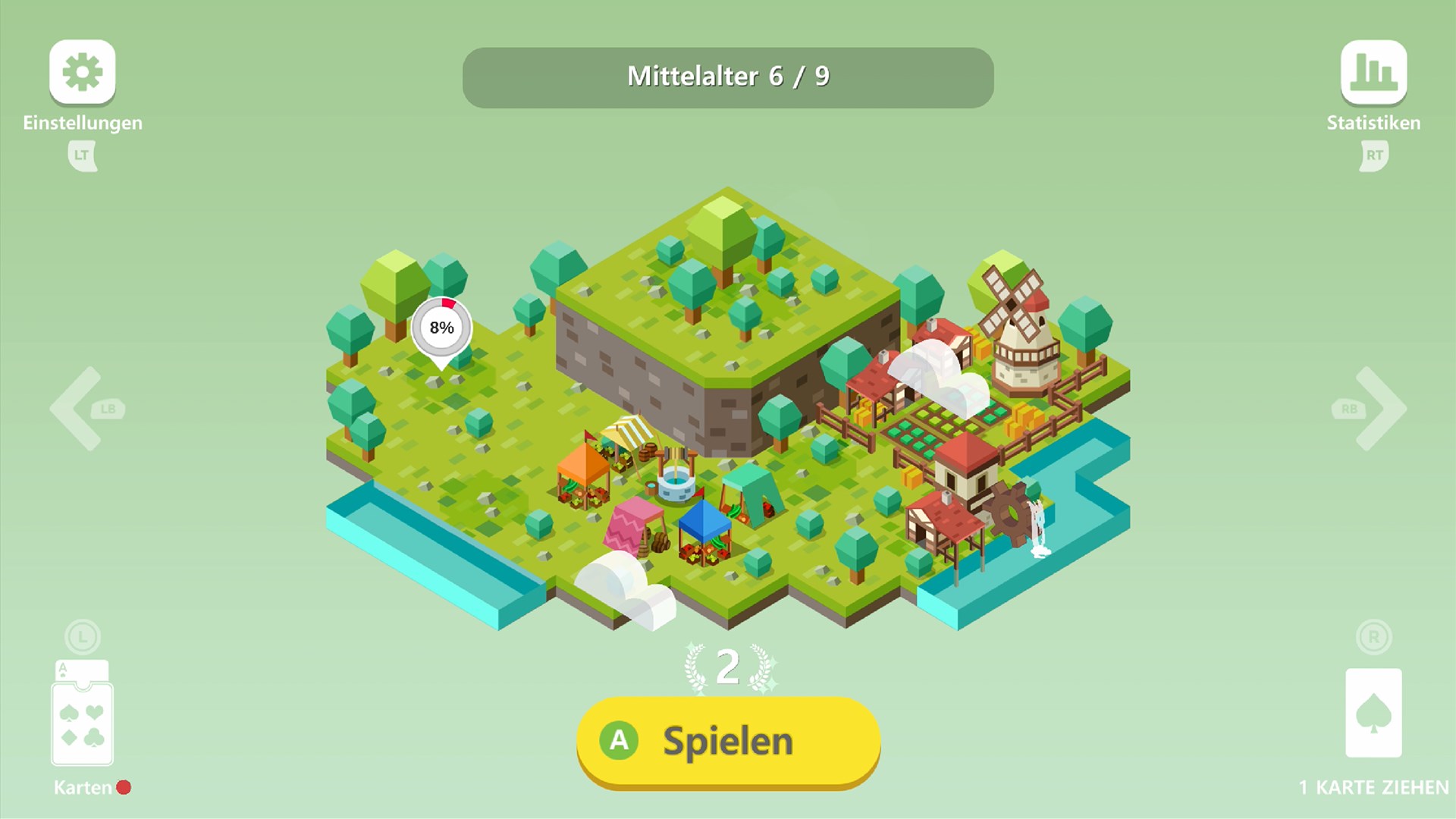The width and height of the screenshot is (1456, 819).
Task: Go to the previous level with left arrow
Action: click(76, 409)
